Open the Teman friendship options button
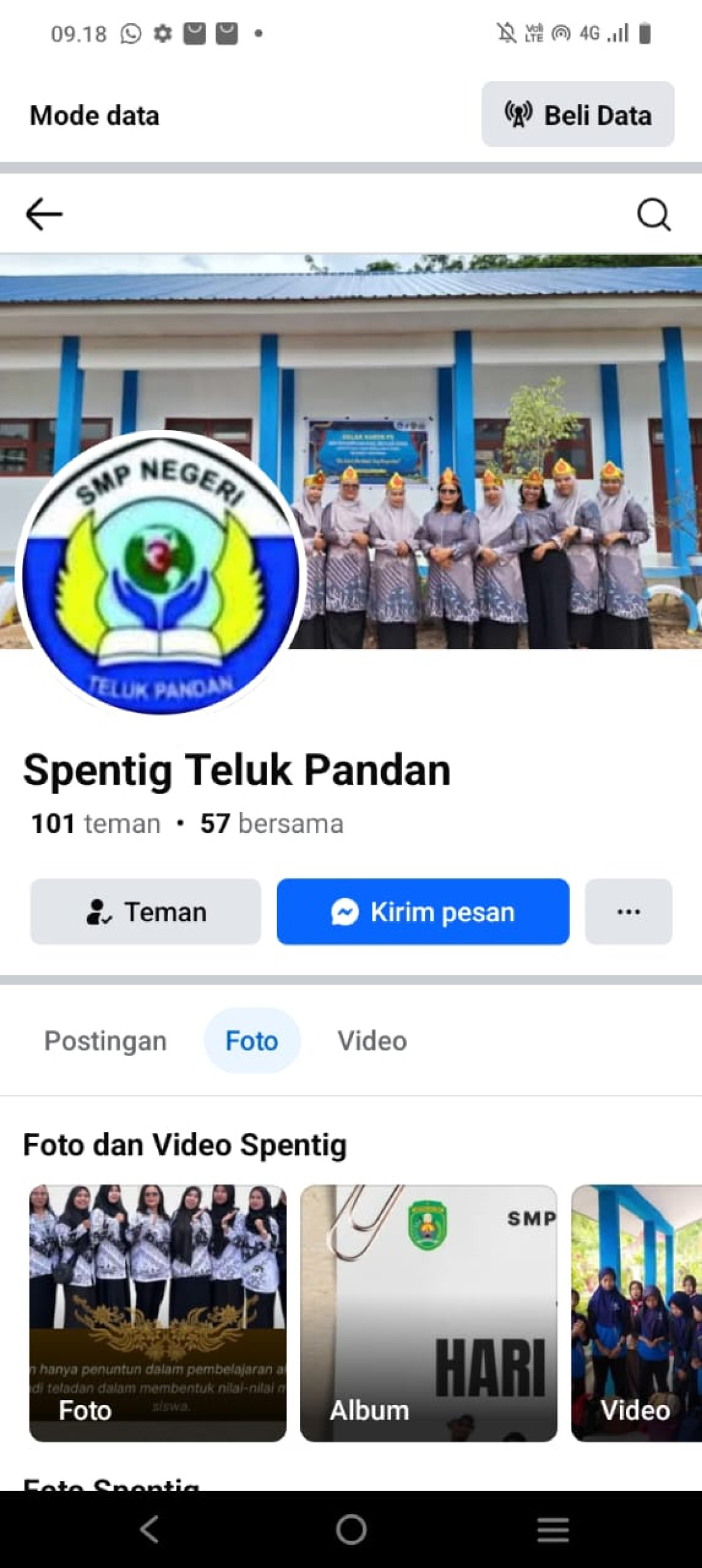Image resolution: width=702 pixels, height=1568 pixels. tap(145, 911)
